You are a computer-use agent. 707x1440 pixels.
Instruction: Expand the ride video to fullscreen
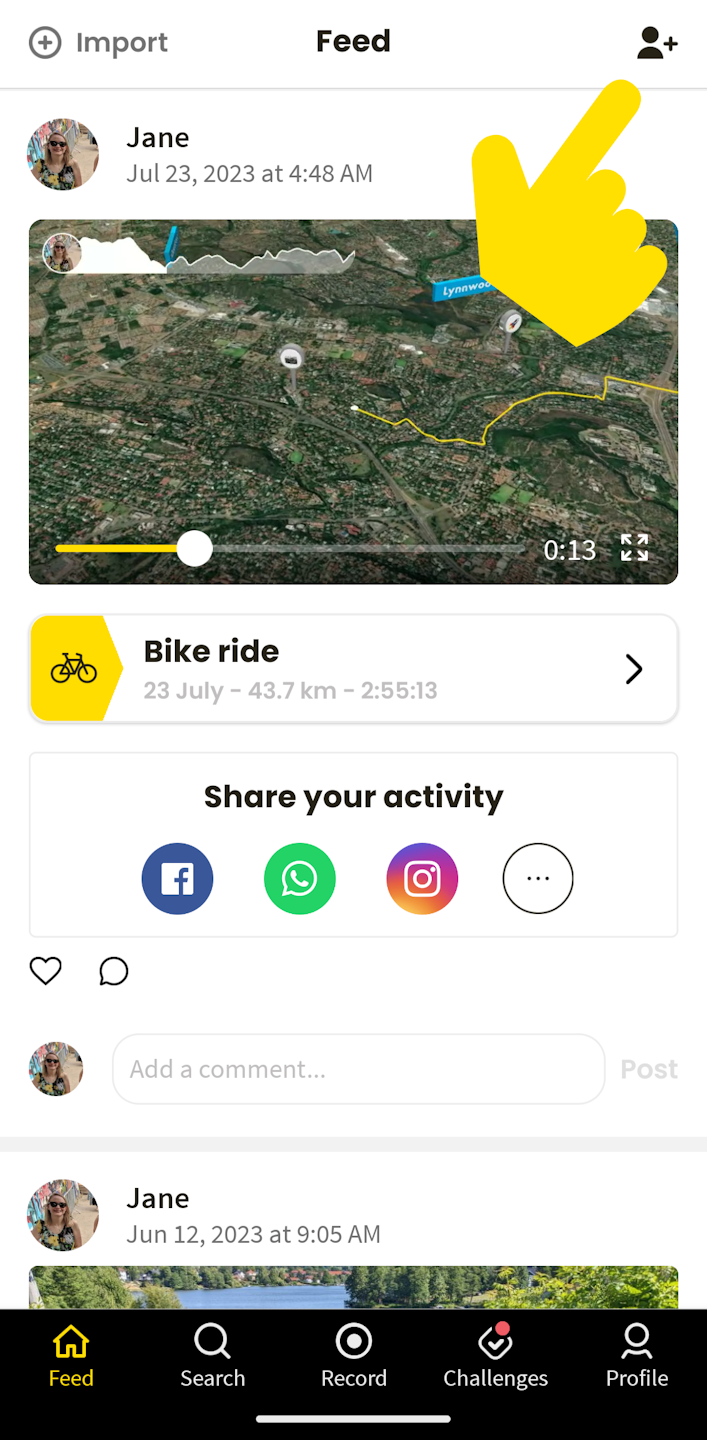(634, 548)
